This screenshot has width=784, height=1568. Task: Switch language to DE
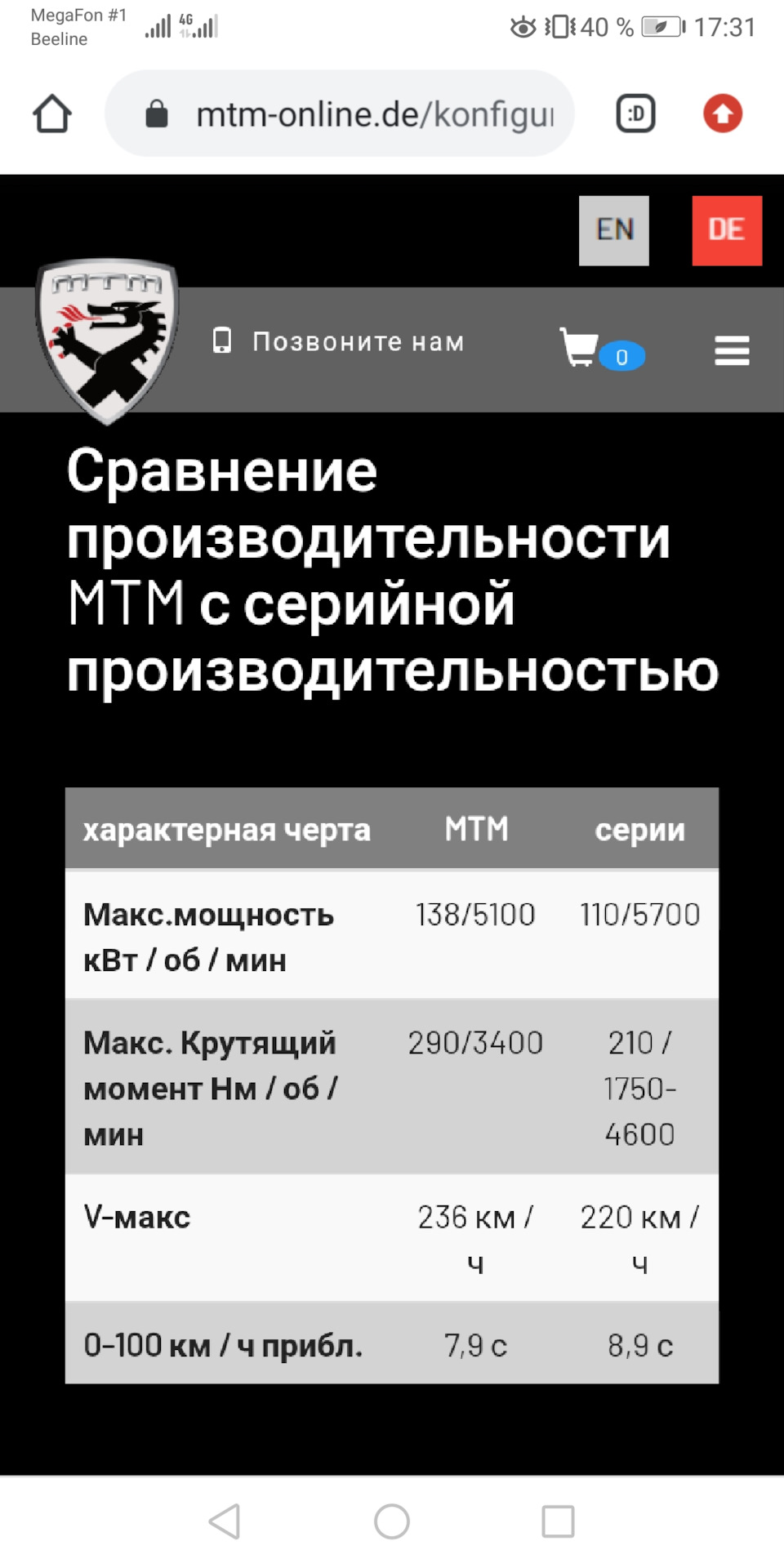point(727,229)
